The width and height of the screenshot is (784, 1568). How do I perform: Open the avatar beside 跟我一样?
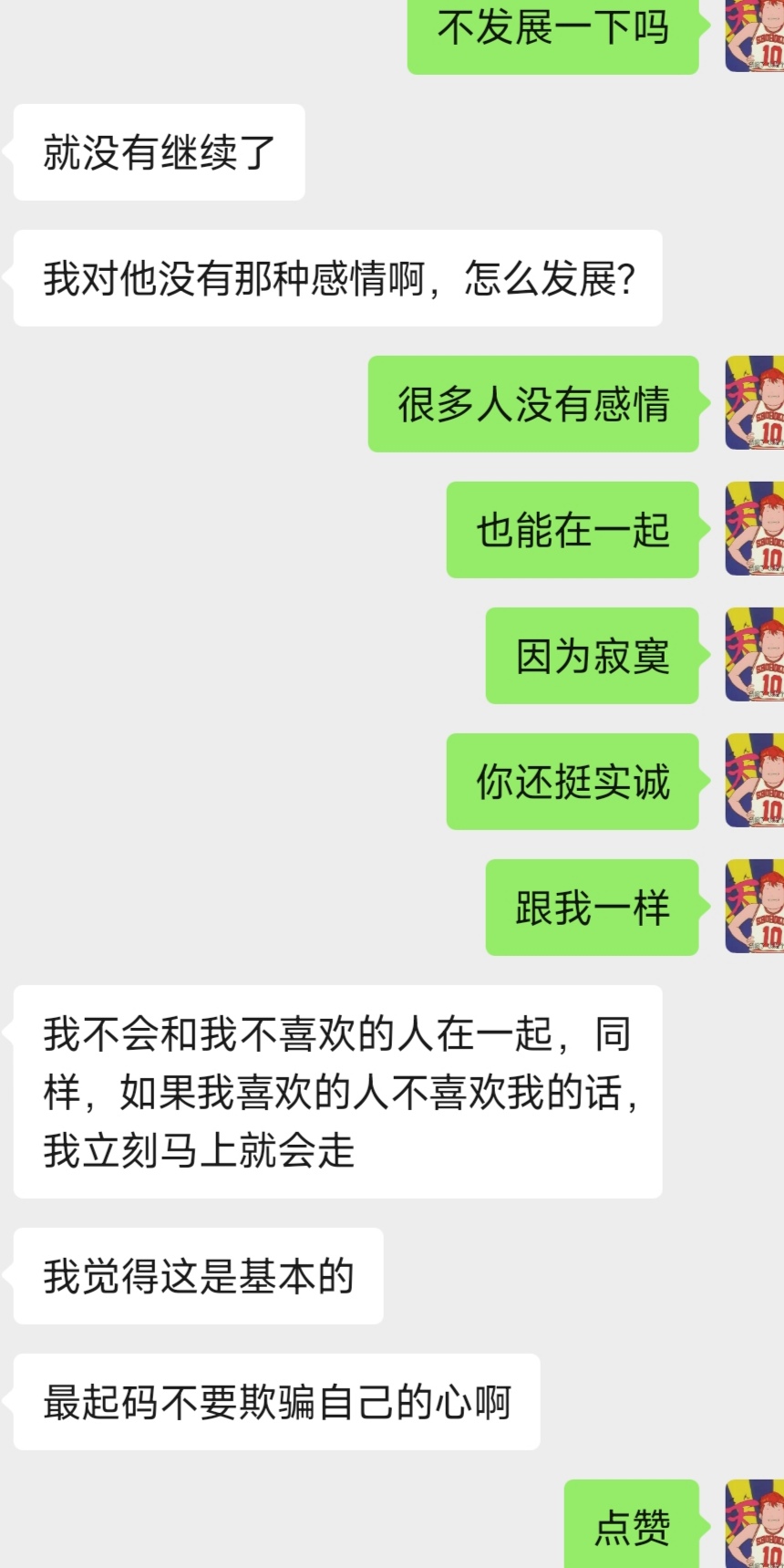coord(755,907)
